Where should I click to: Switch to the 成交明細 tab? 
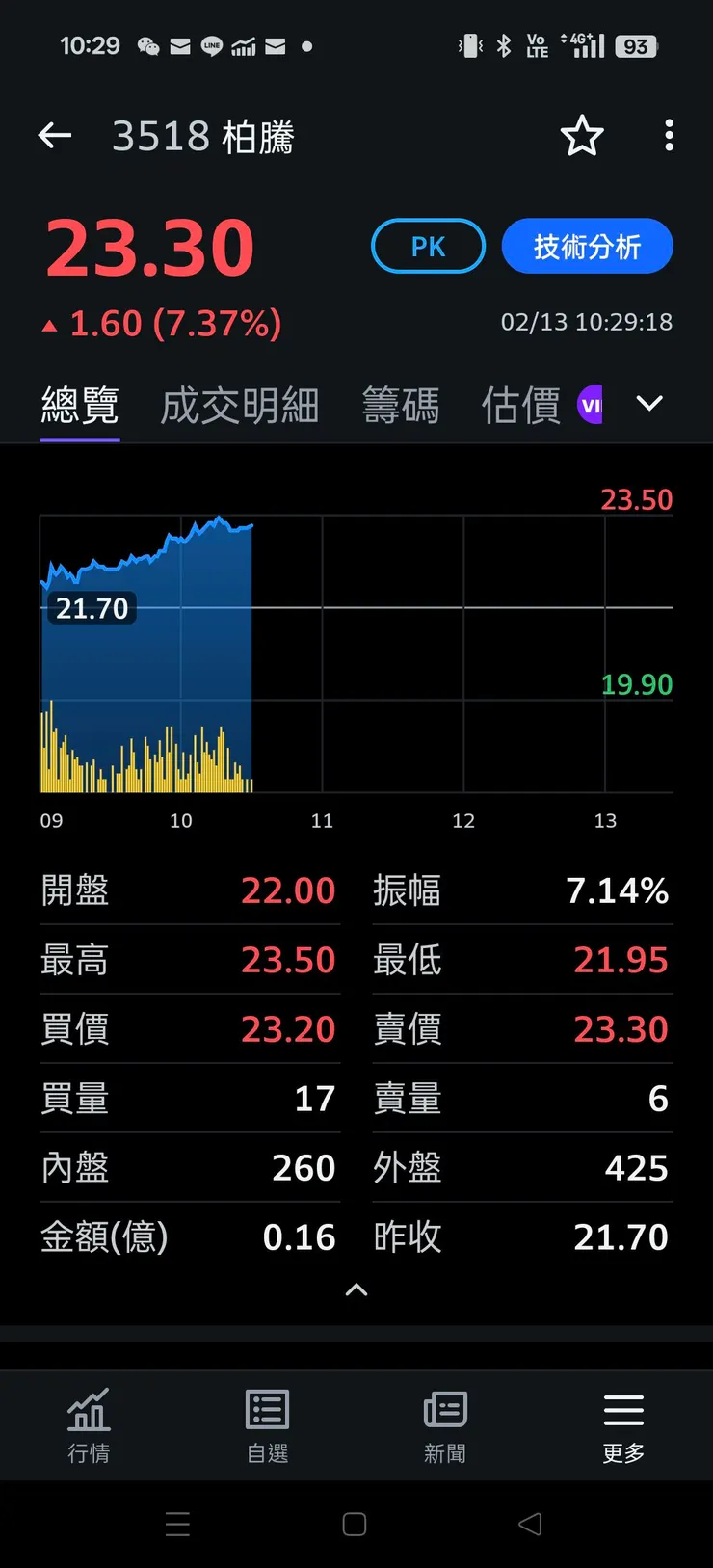click(x=240, y=405)
